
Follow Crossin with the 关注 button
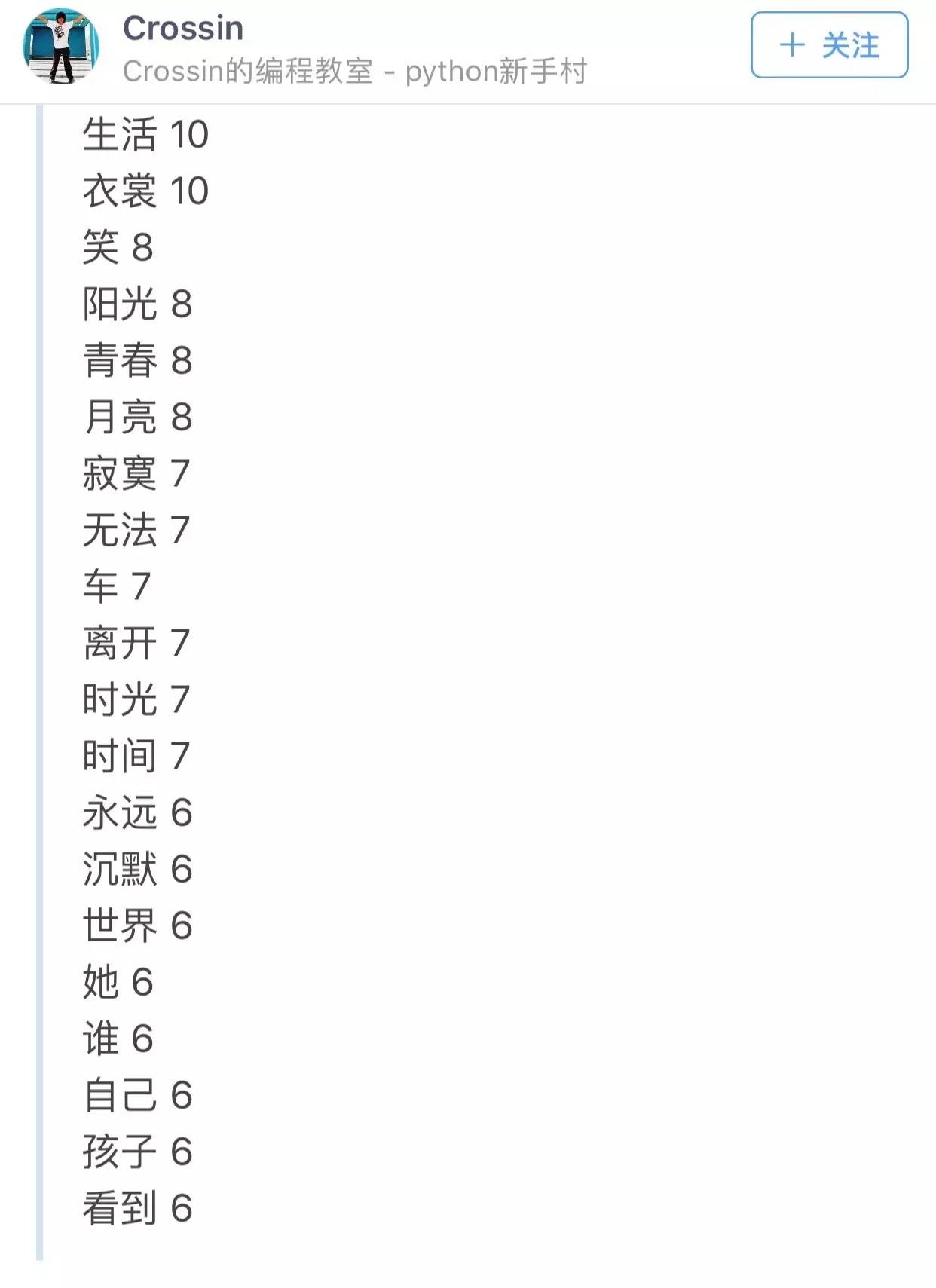[829, 45]
